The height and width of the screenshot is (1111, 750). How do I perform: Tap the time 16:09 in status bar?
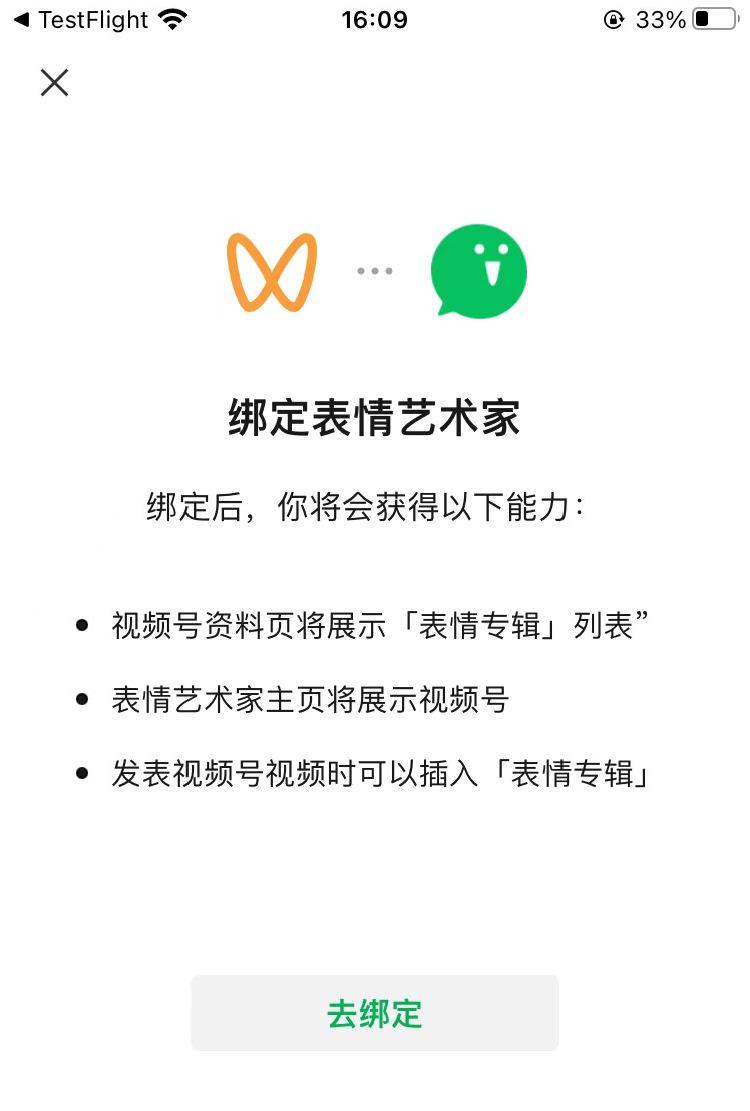point(374,18)
